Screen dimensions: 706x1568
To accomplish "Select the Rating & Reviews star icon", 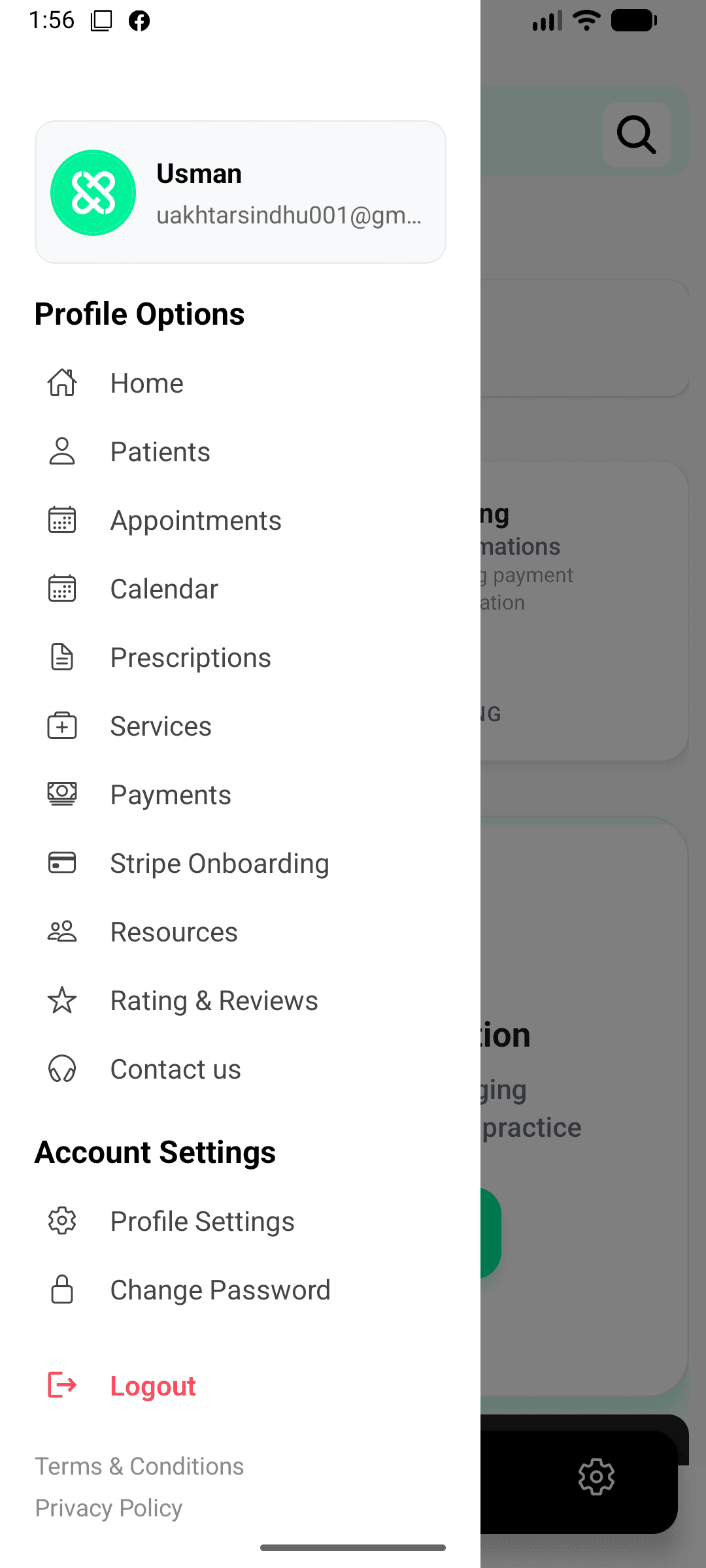I will (x=62, y=1000).
